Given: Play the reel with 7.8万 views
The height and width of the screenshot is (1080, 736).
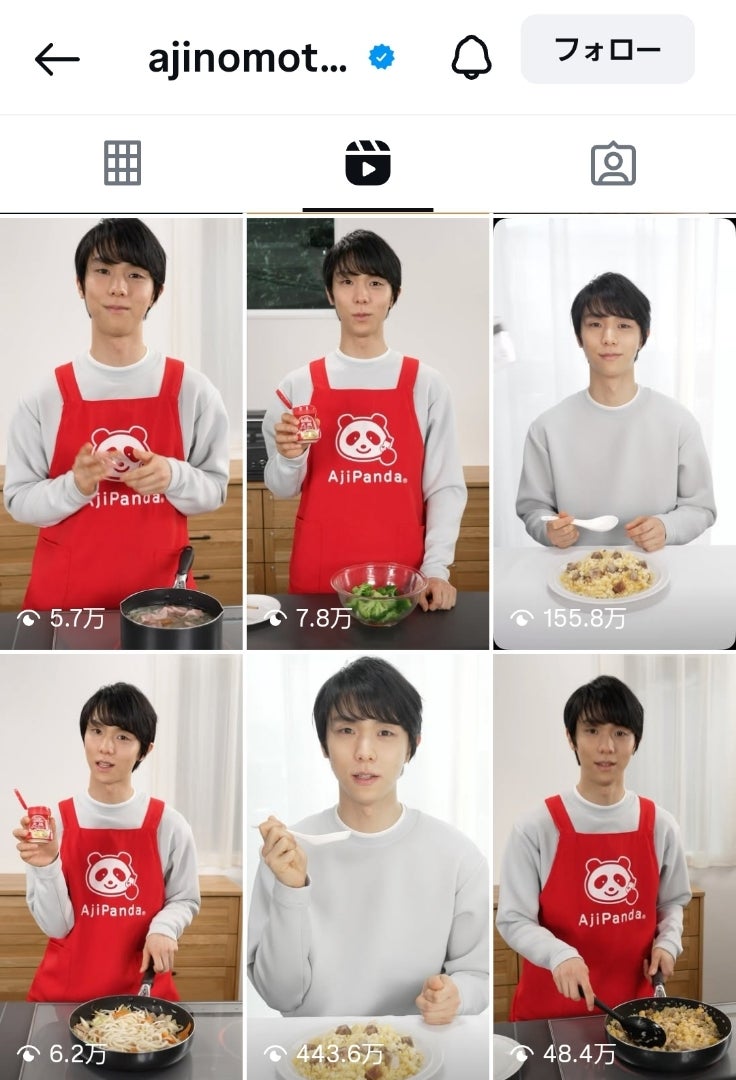Looking at the screenshot, I should tap(368, 434).
